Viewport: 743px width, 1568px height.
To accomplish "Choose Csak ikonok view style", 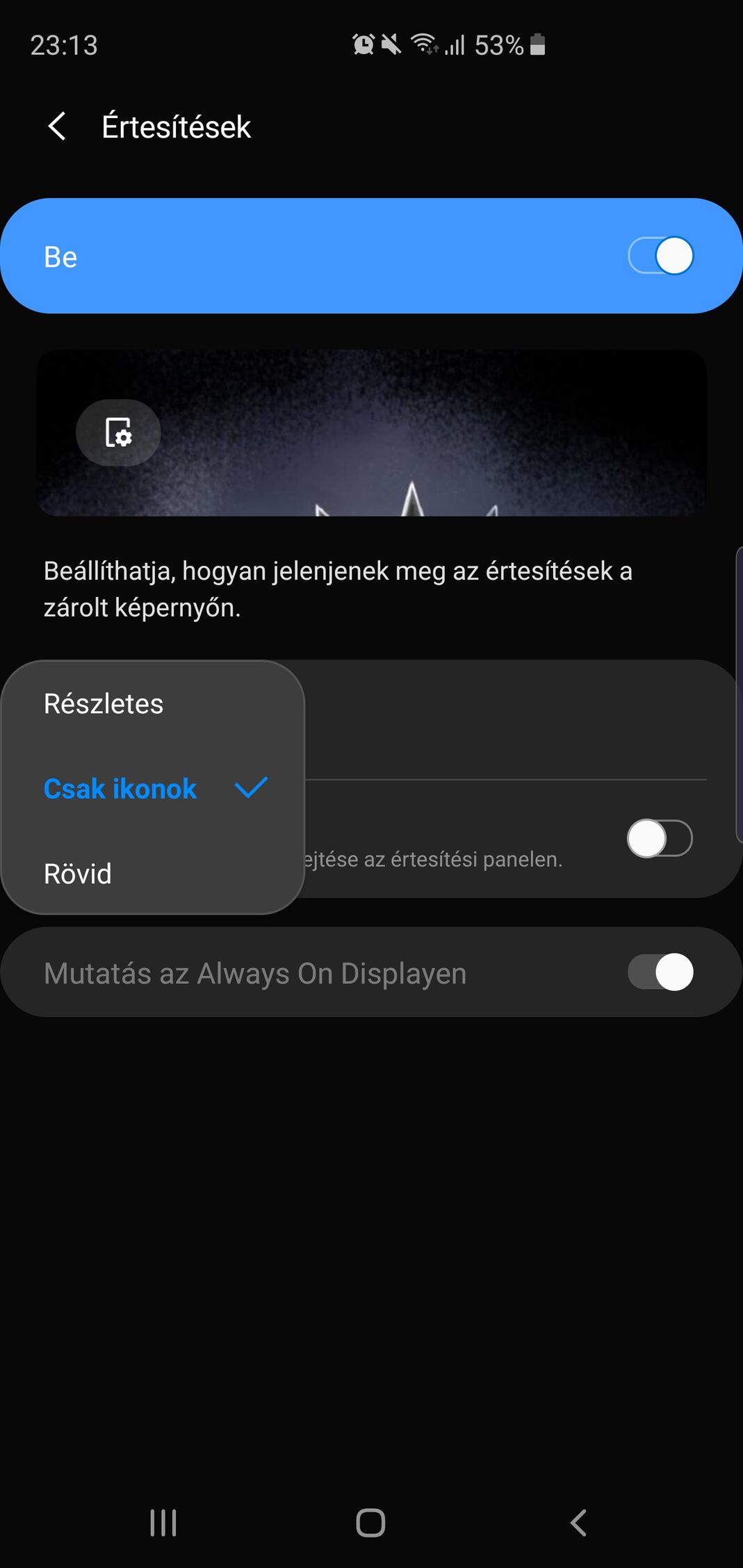I will point(153,788).
